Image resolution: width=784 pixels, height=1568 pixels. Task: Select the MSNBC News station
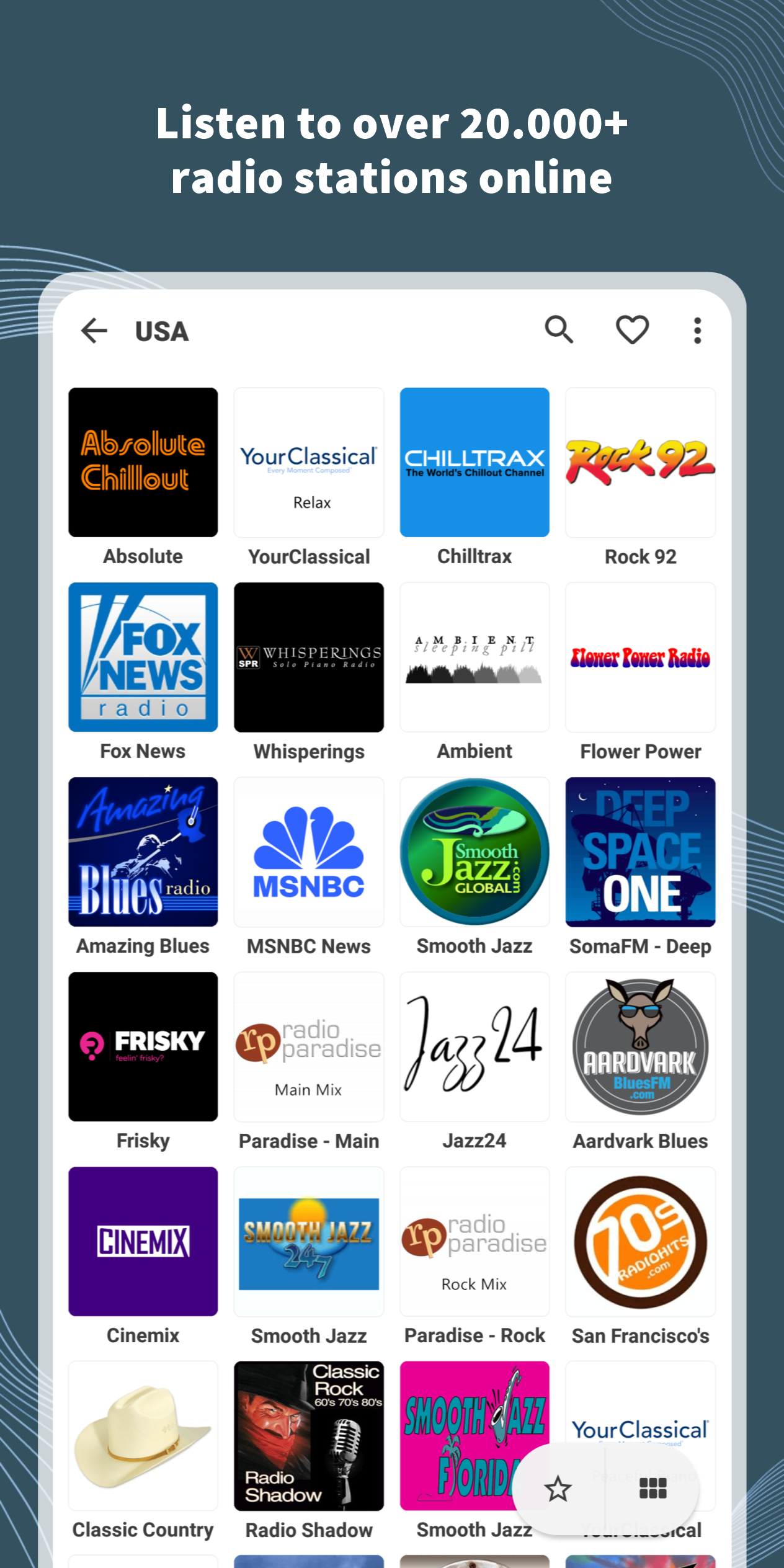click(x=309, y=853)
